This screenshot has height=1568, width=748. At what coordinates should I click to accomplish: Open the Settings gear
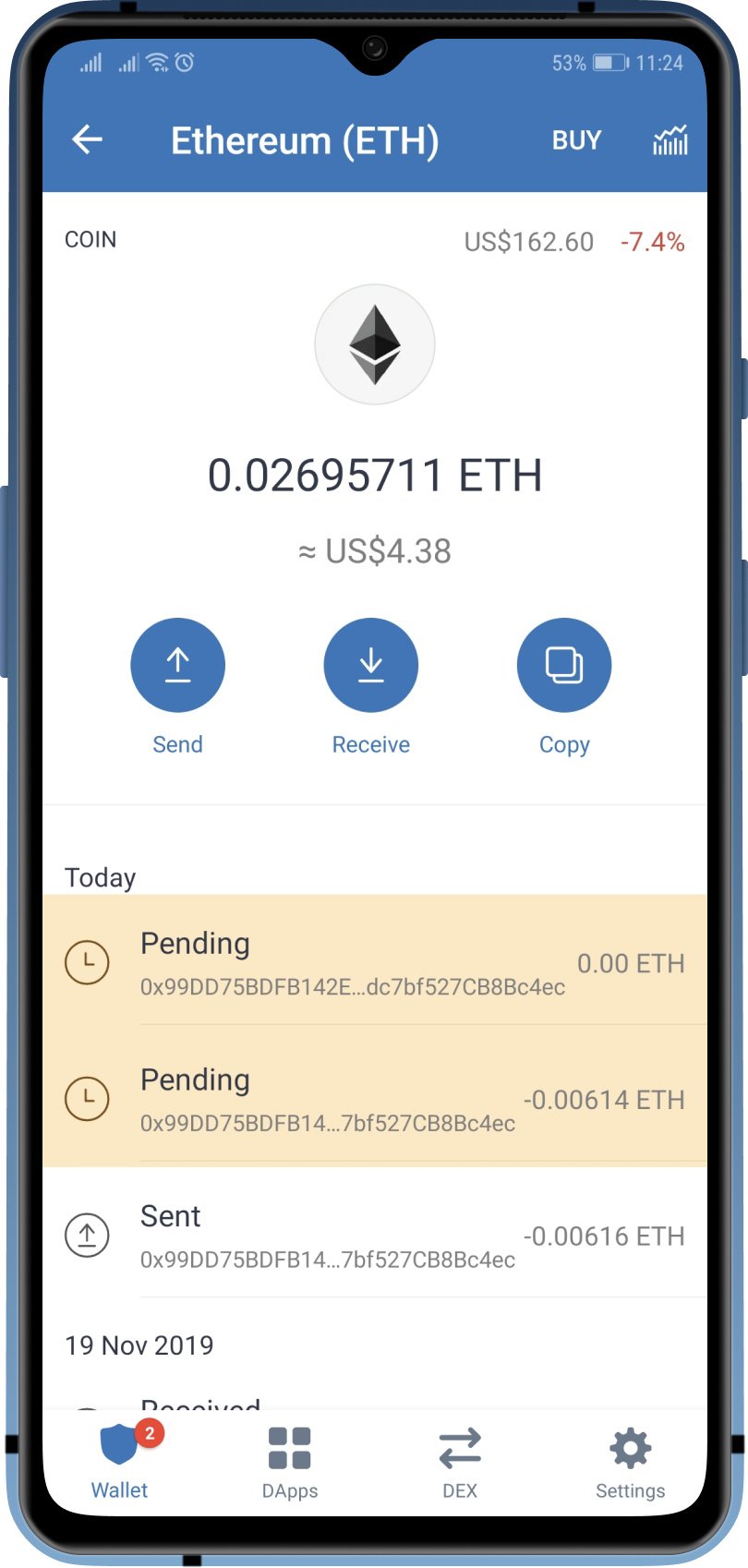pos(629,1448)
